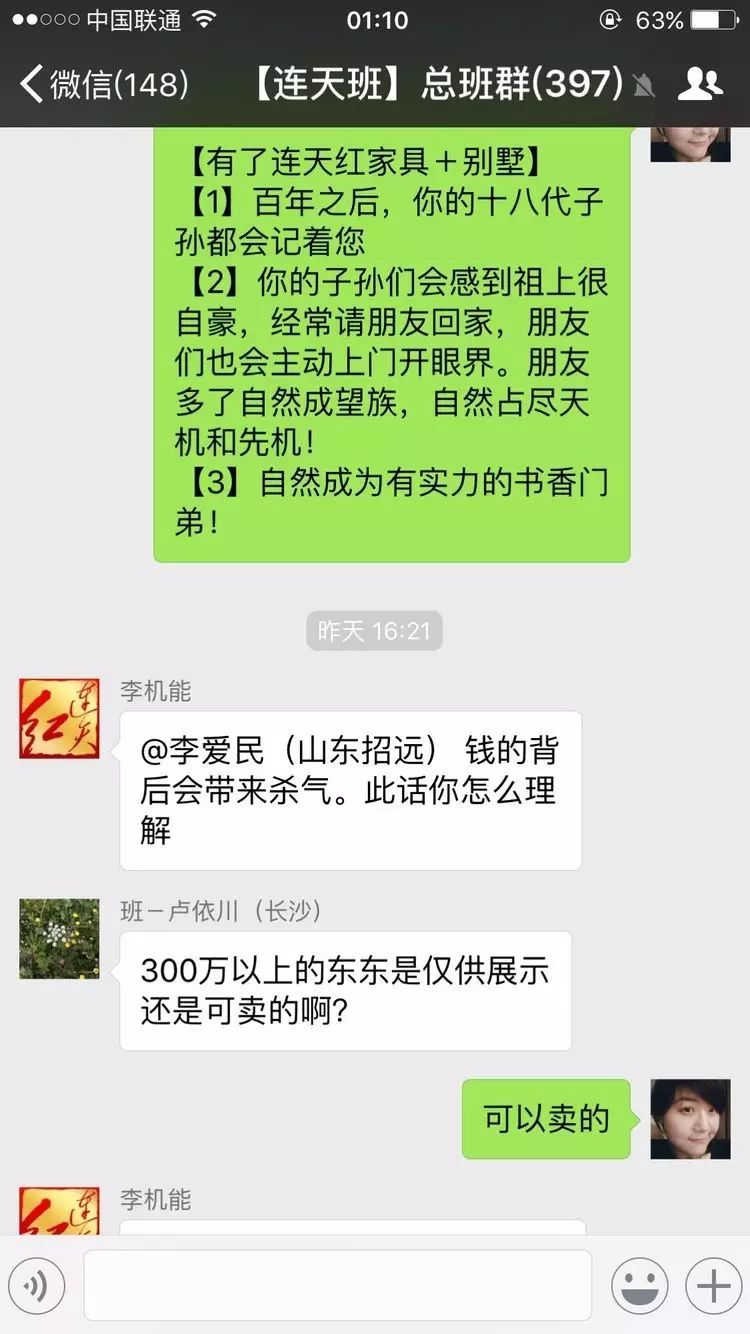The image size is (750, 1334).
Task: Open own avatar beside 可以卖的 message
Action: point(690,1119)
